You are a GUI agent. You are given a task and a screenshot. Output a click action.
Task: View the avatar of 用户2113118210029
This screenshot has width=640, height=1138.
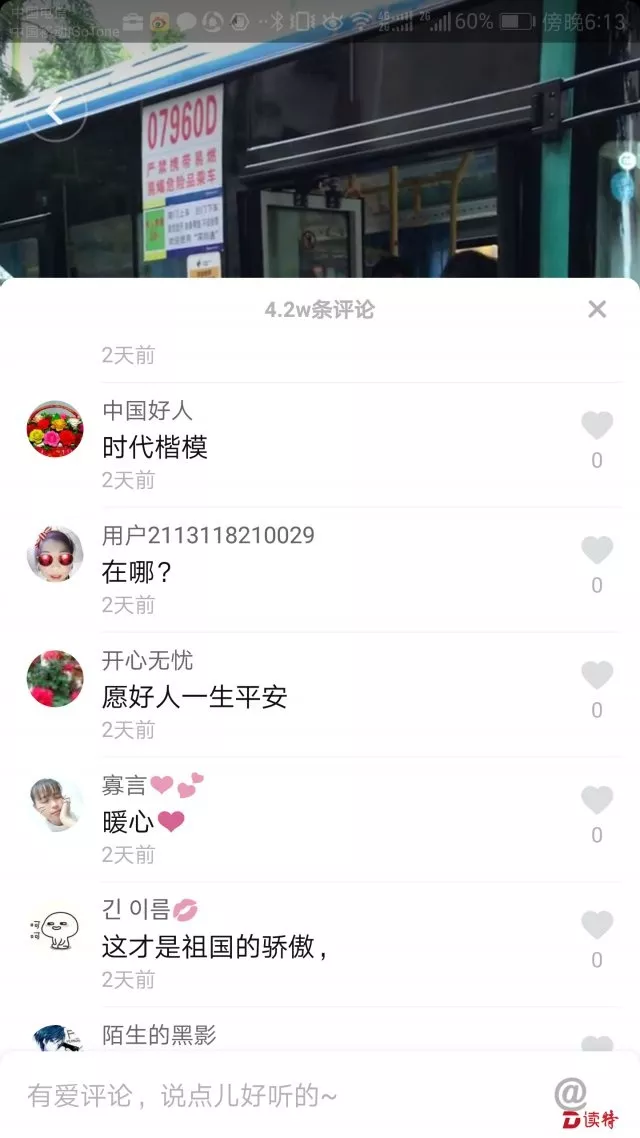tap(55, 554)
